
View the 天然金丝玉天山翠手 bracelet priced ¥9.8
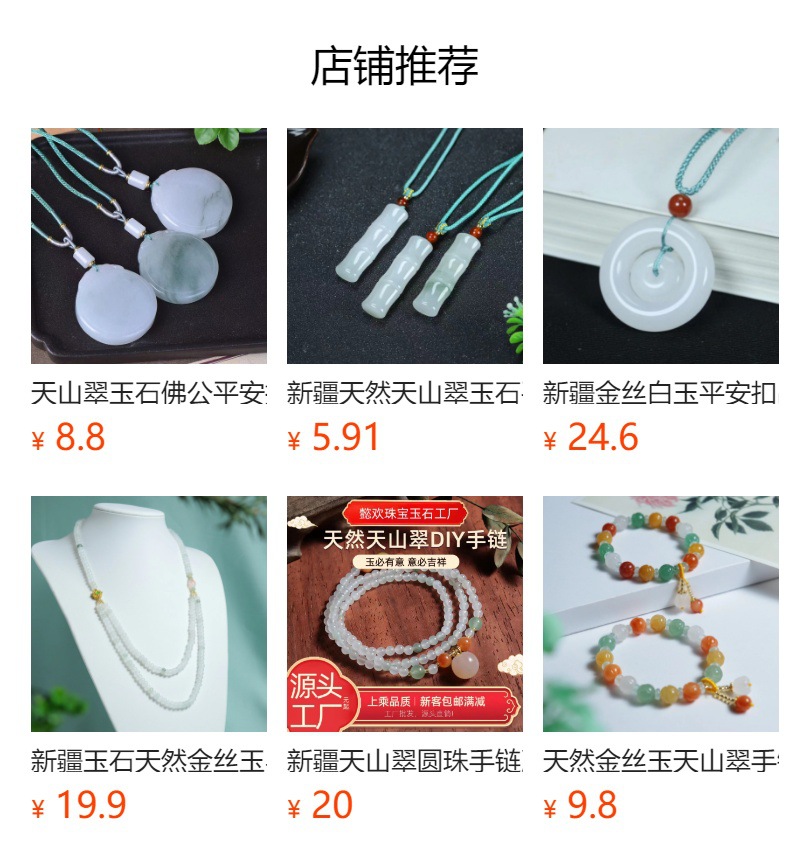[x=660, y=614]
